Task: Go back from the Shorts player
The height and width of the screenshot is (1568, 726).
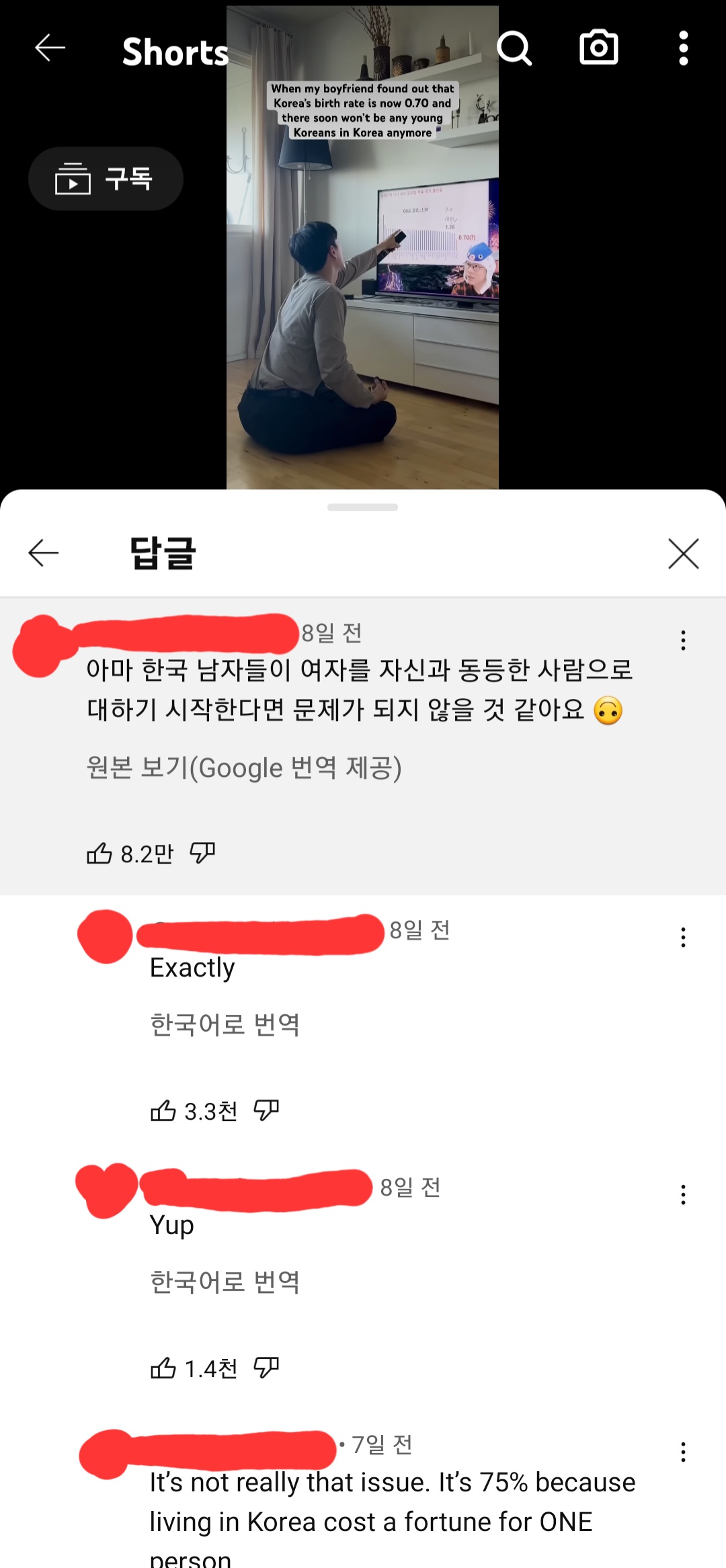Action: click(50, 48)
